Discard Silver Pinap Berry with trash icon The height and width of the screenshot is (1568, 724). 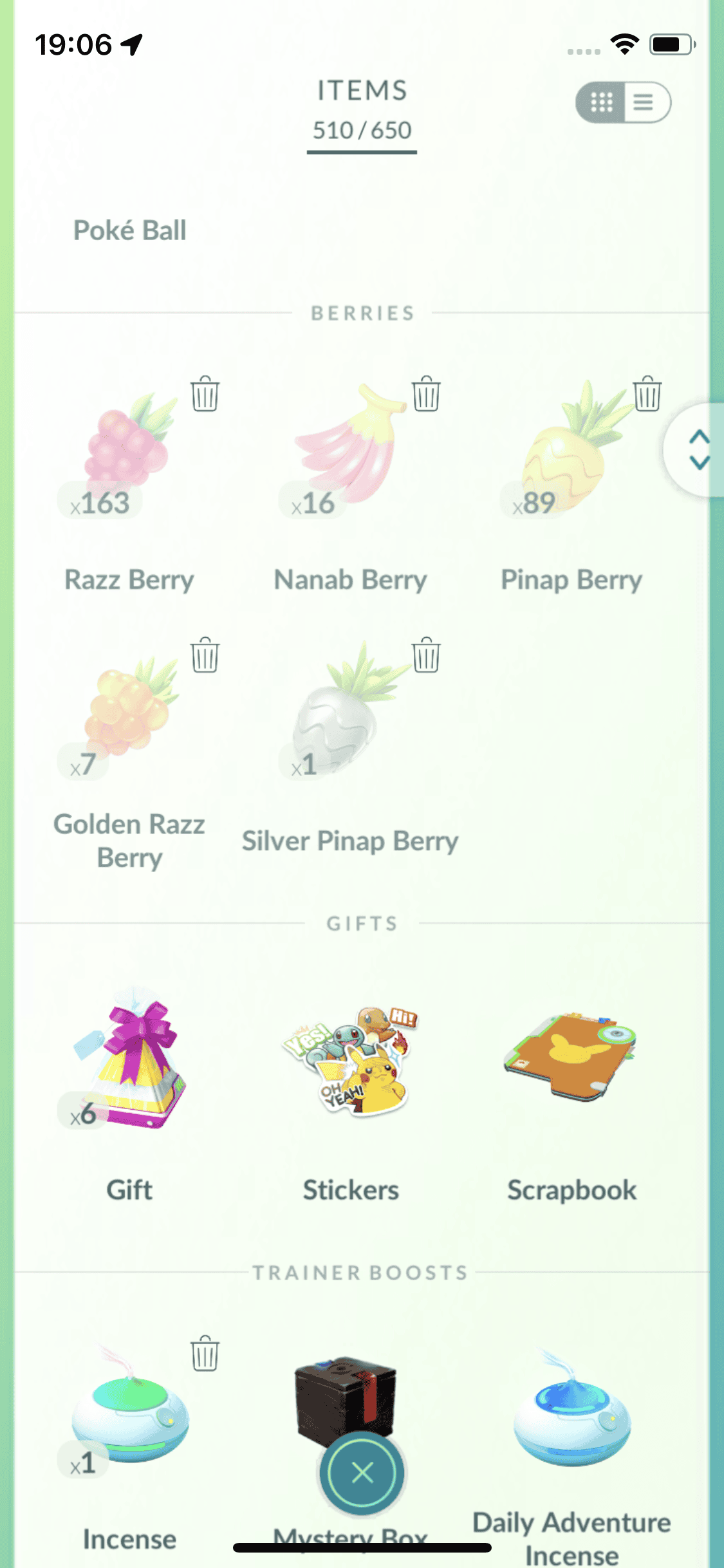point(426,655)
